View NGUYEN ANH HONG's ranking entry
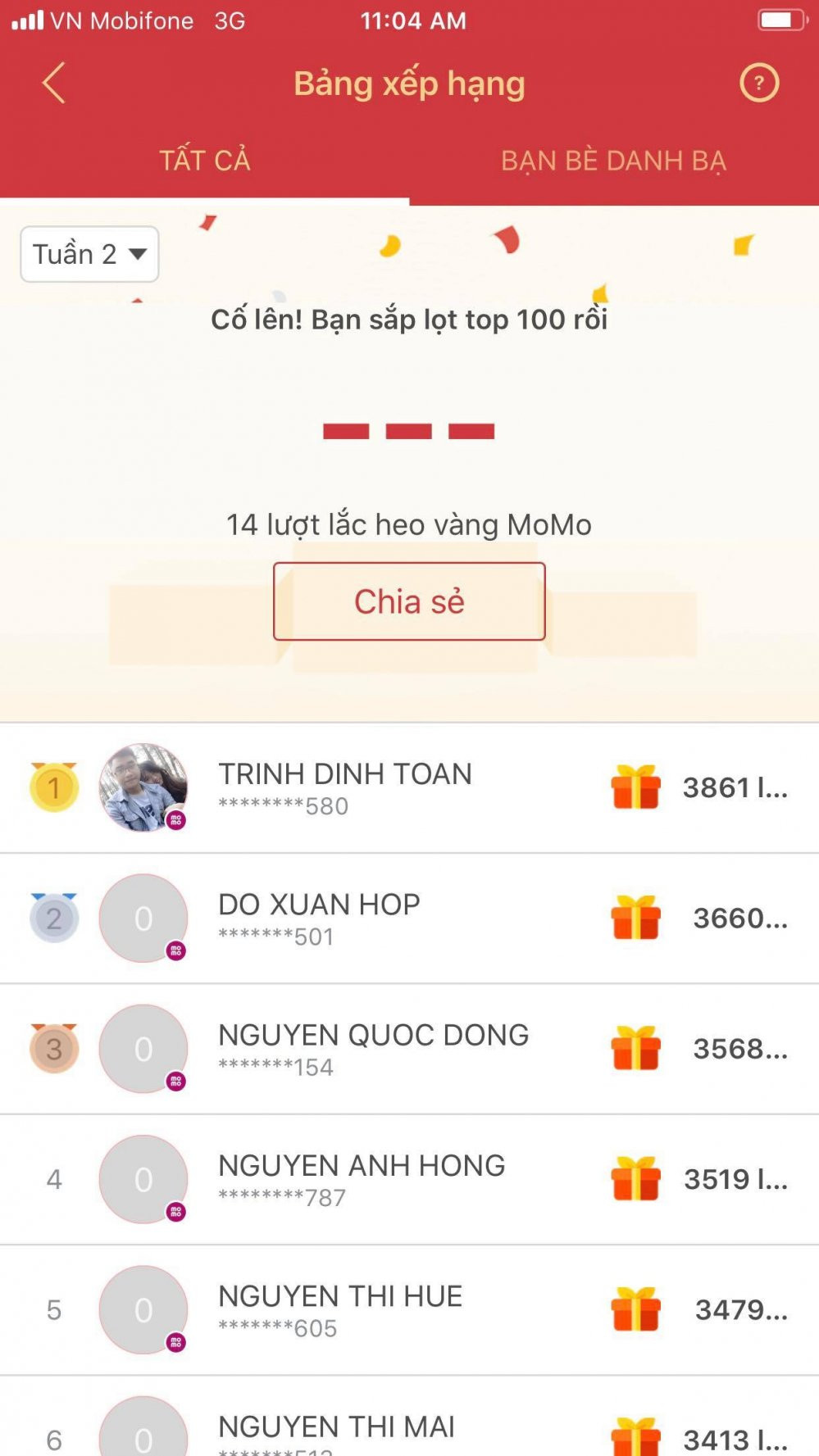The height and width of the screenshot is (1456, 819). 409,1179
